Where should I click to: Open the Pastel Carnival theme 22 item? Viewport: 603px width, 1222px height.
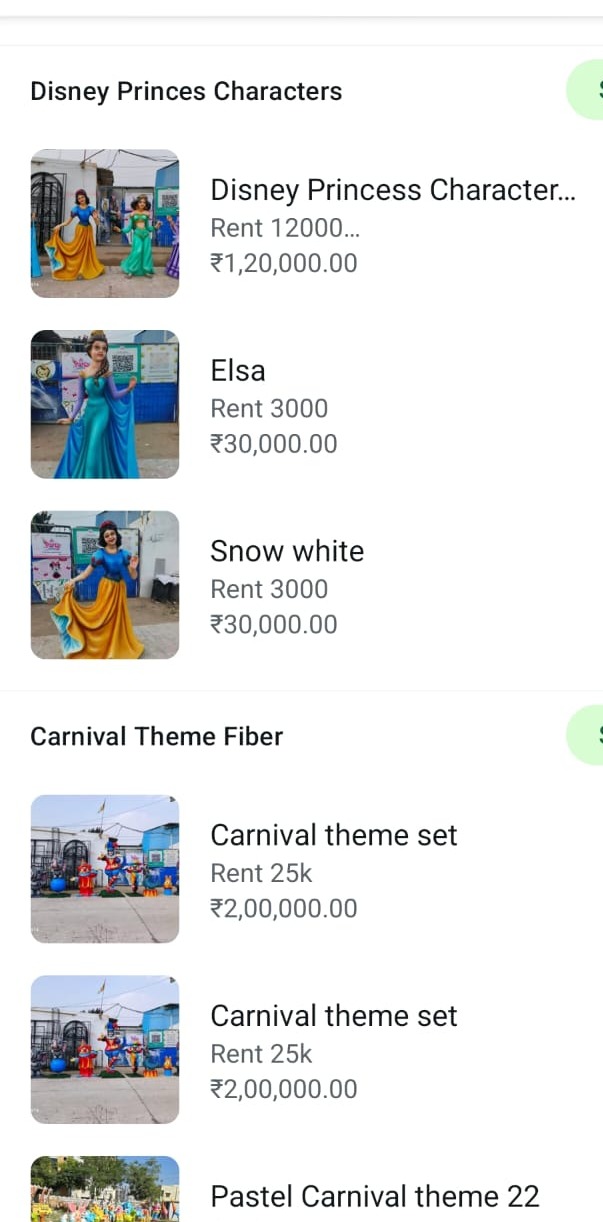pyautogui.click(x=374, y=1196)
